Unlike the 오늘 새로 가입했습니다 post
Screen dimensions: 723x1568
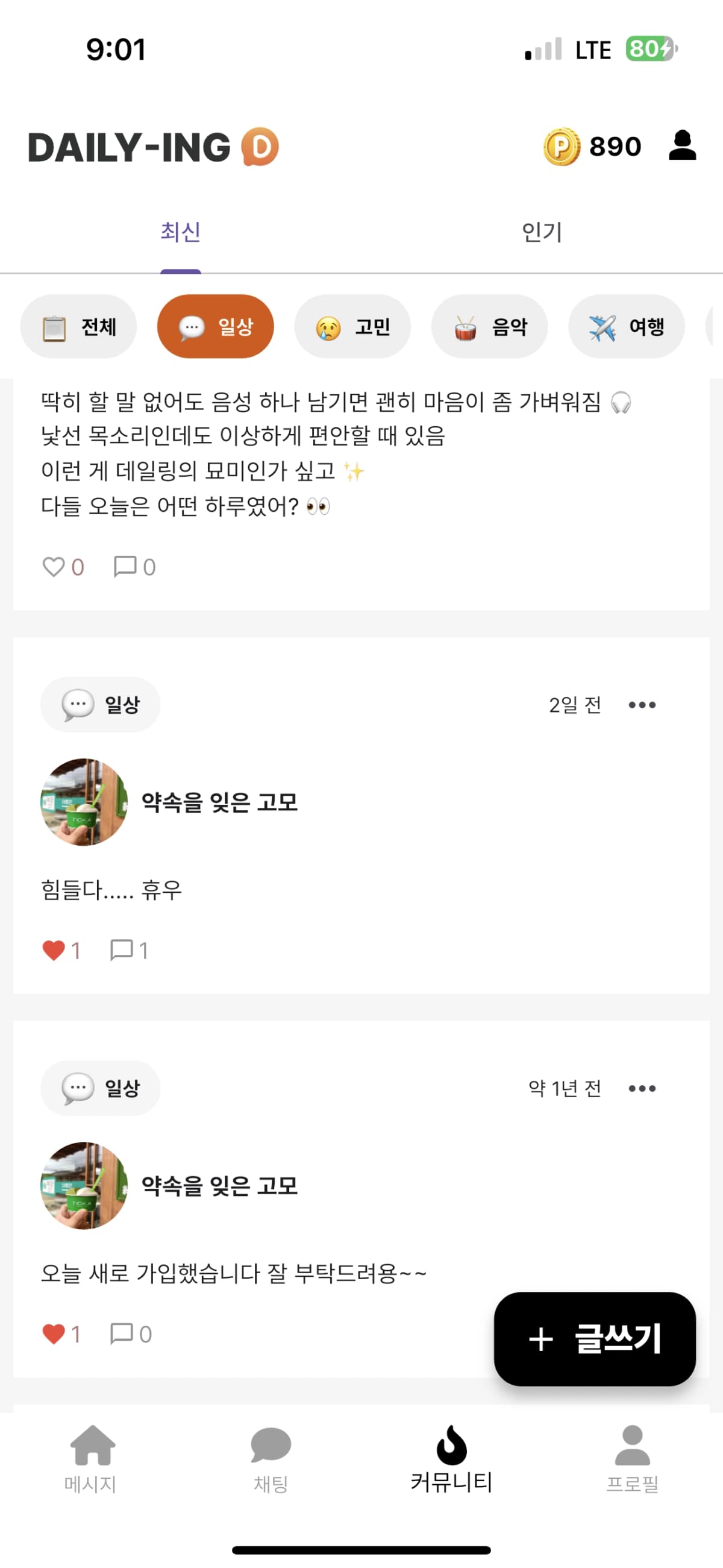pos(54,1333)
